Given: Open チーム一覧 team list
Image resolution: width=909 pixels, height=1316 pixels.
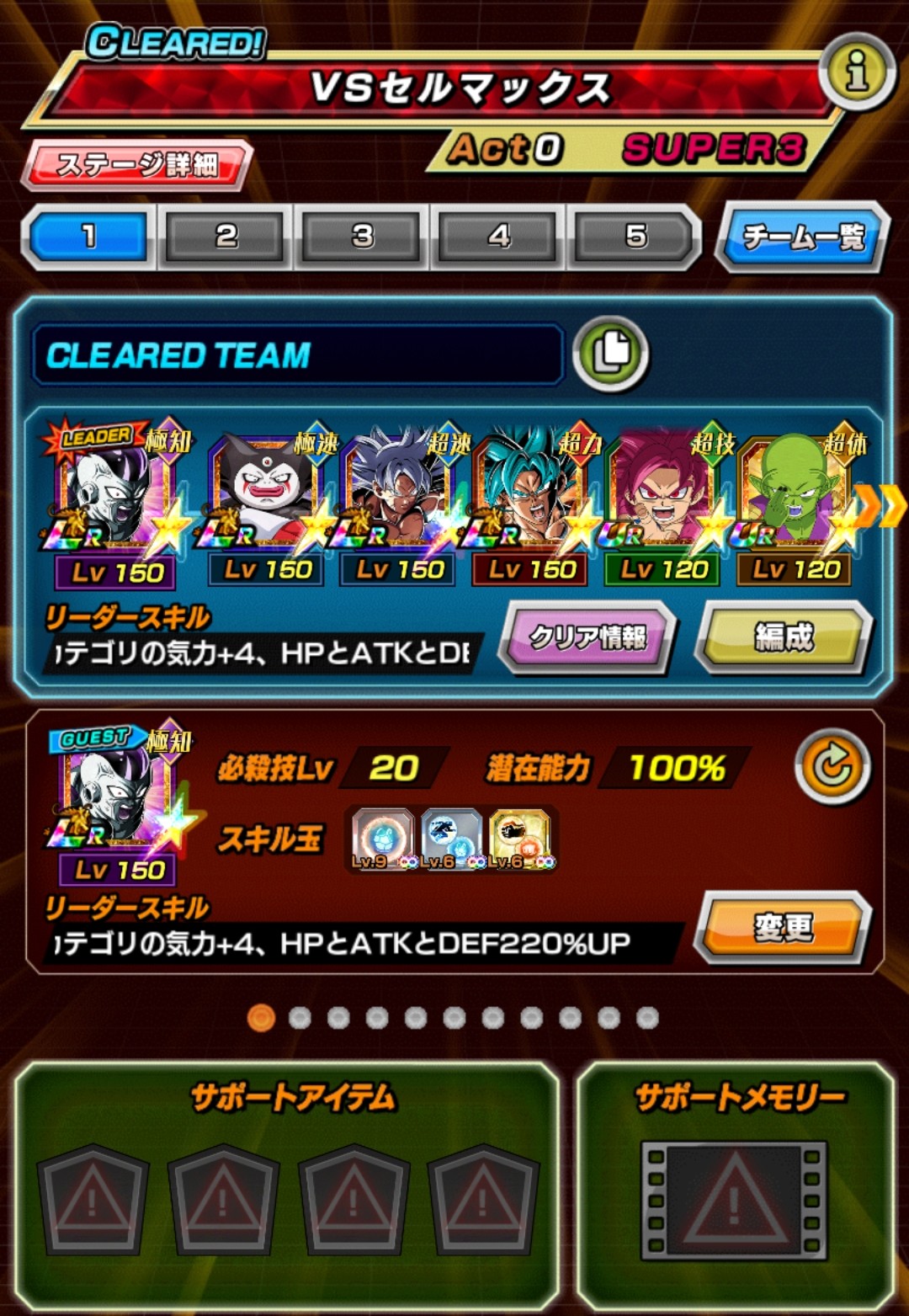Looking at the screenshot, I should tap(802, 237).
